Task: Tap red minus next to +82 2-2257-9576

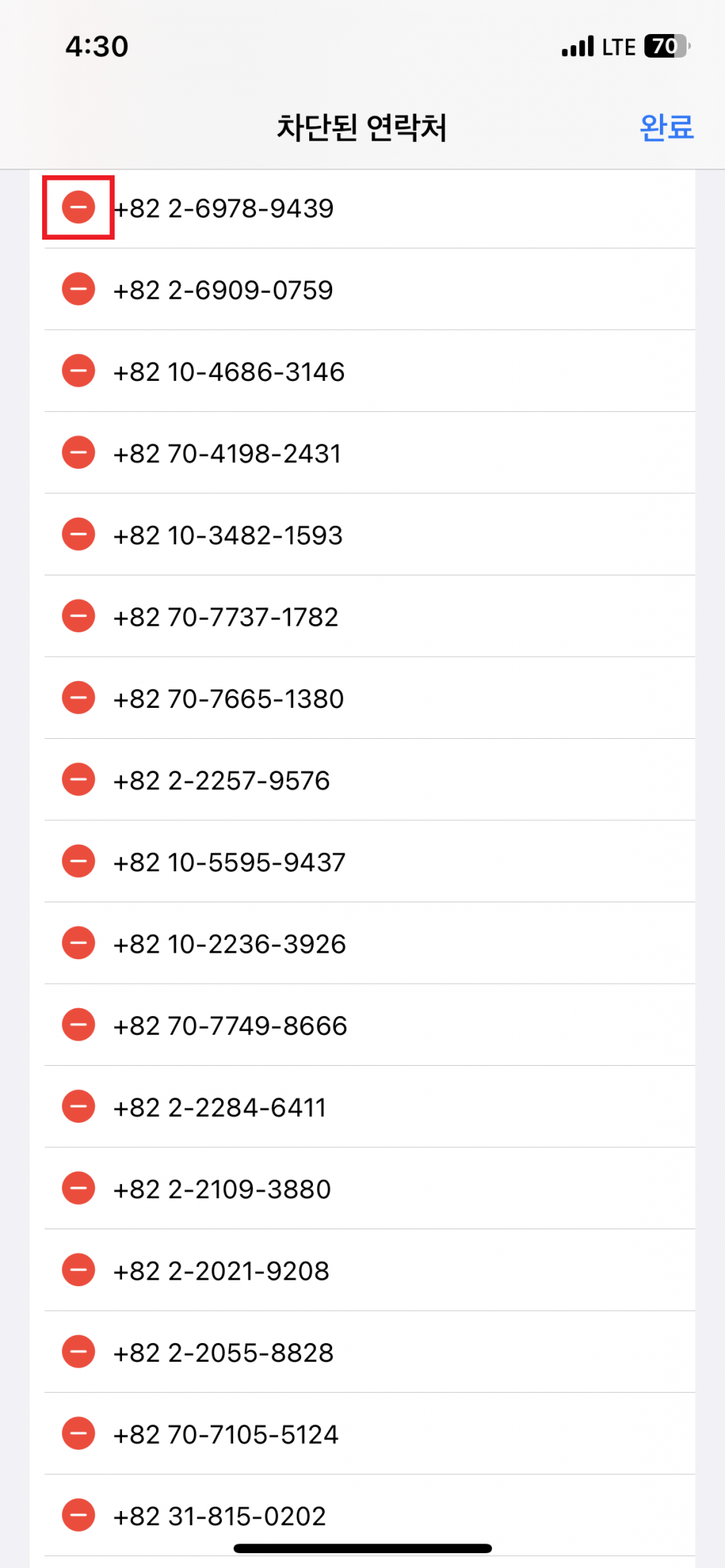Action: click(78, 780)
